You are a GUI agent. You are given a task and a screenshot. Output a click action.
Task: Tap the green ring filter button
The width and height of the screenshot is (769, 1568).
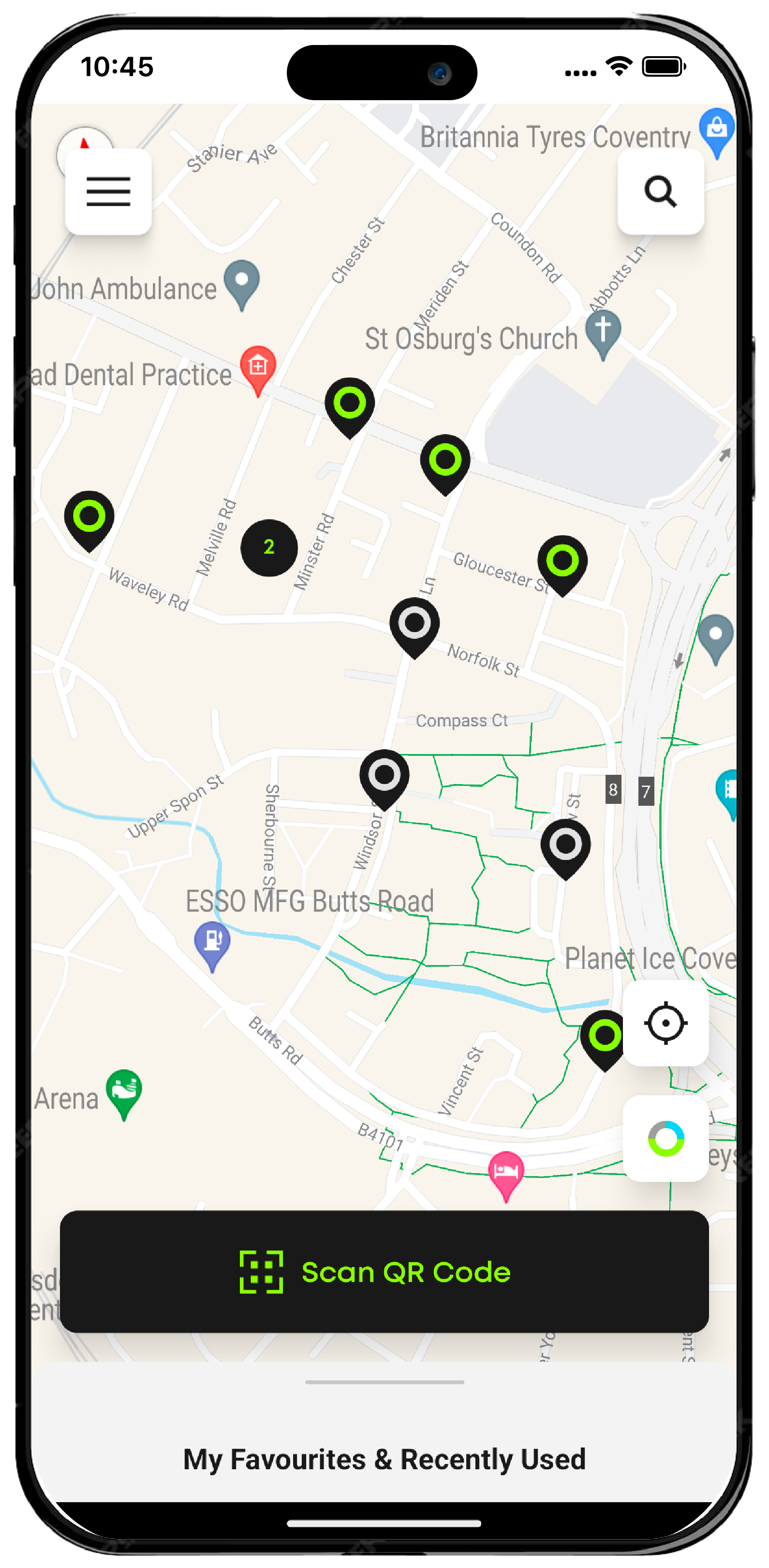coord(665,1138)
